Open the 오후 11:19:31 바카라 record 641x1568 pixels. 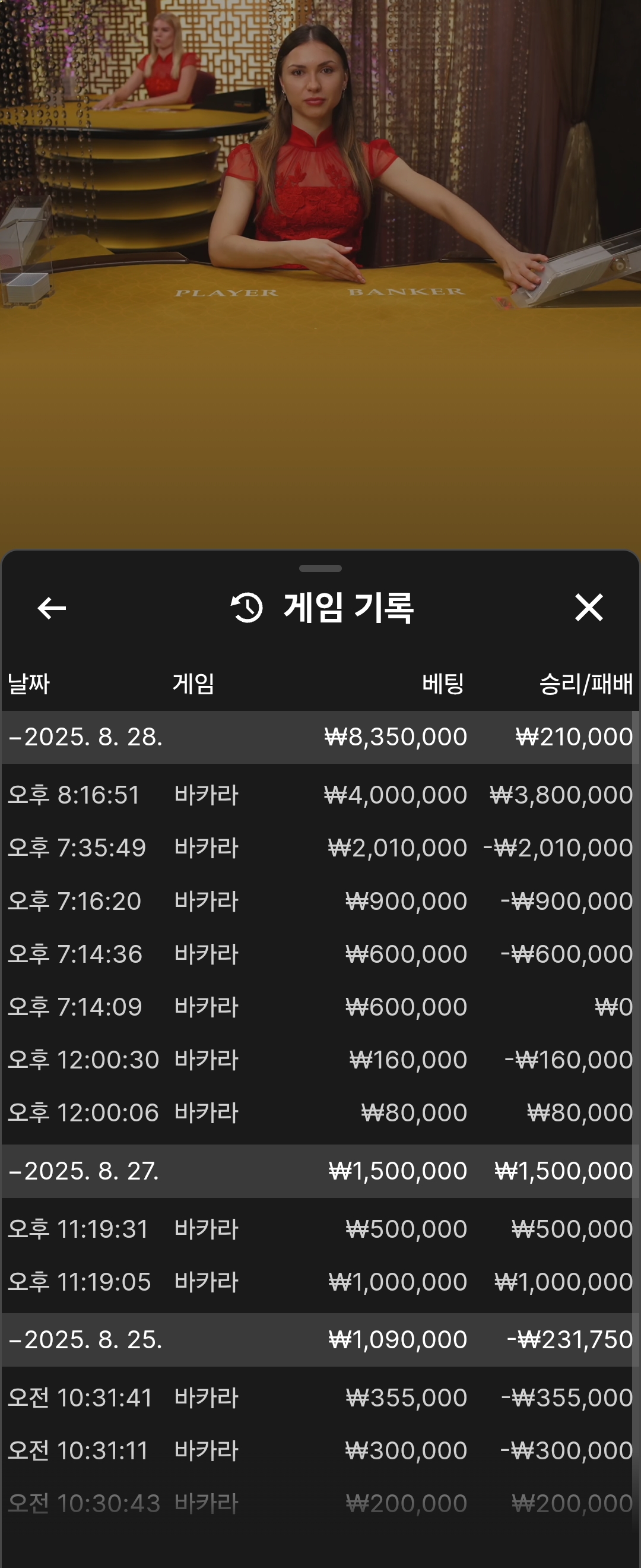(x=320, y=1229)
